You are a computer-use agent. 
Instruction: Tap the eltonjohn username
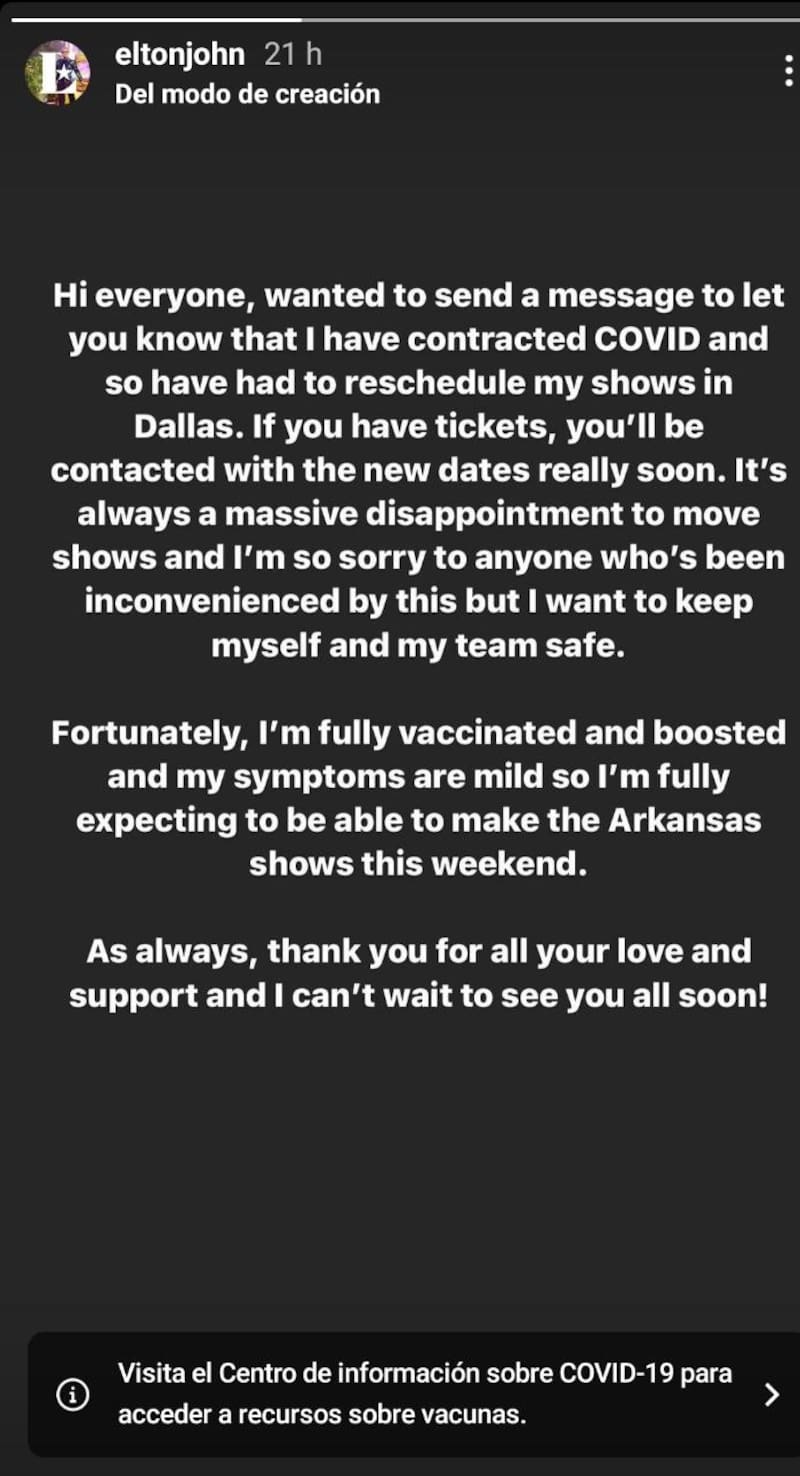179,54
